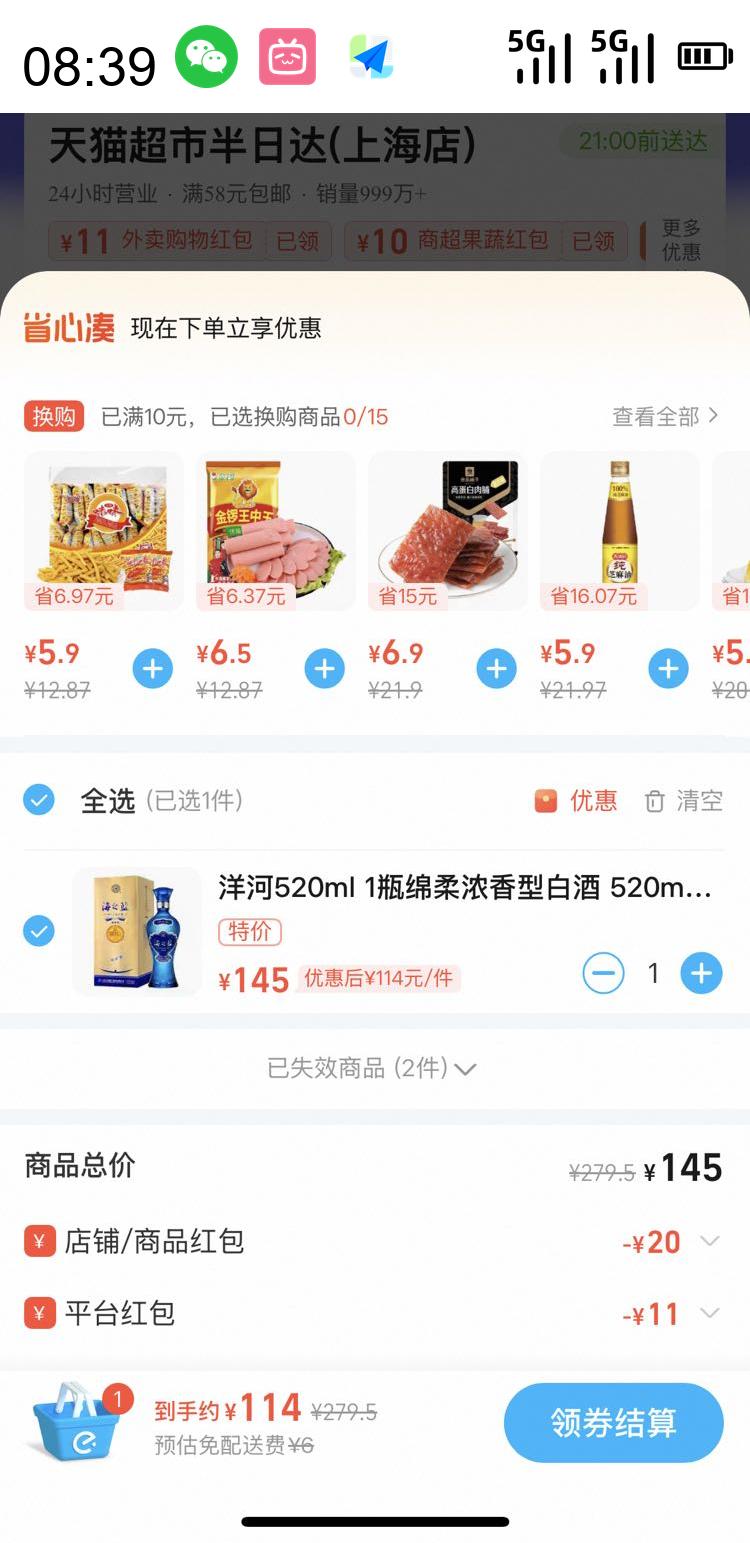Add the ¥6.9 pork jerky to cart
This screenshot has width=750, height=1543.
tap(497, 669)
